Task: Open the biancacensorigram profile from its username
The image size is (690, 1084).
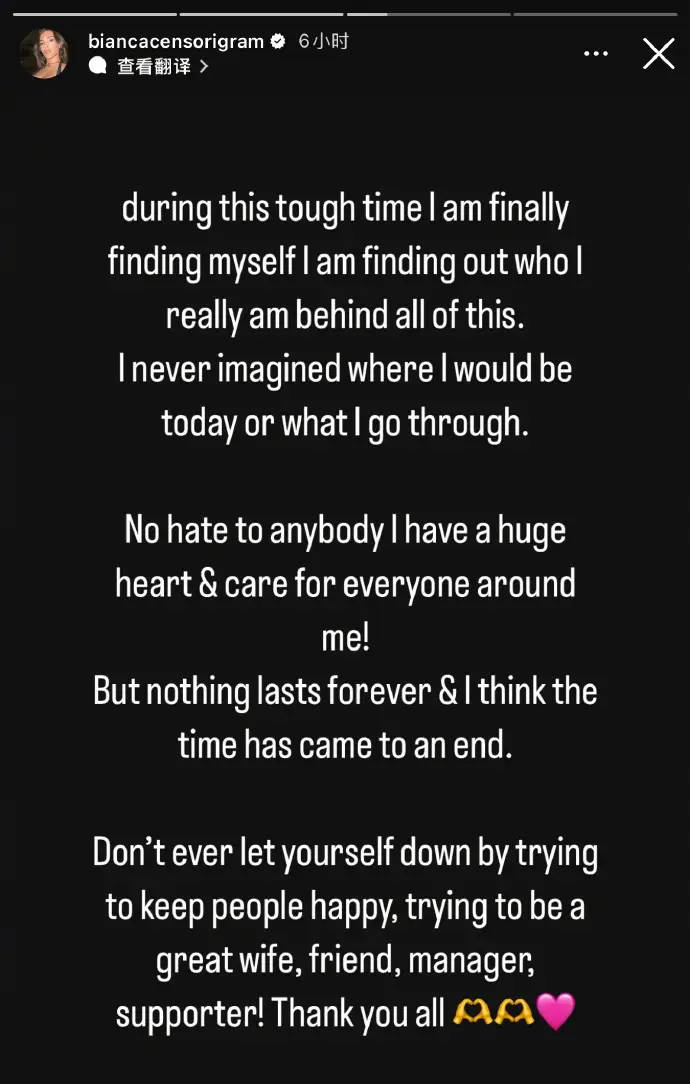Action: (x=175, y=42)
